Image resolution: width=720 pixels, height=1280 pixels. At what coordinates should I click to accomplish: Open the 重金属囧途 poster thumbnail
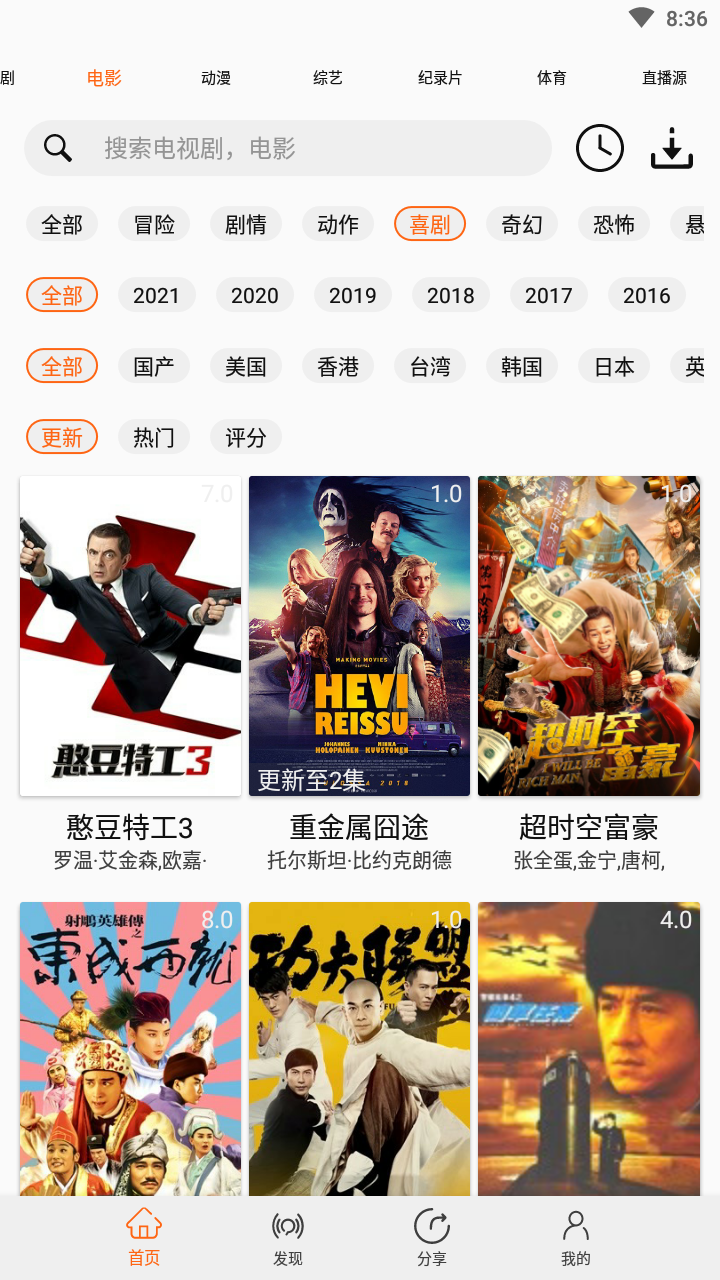point(359,635)
